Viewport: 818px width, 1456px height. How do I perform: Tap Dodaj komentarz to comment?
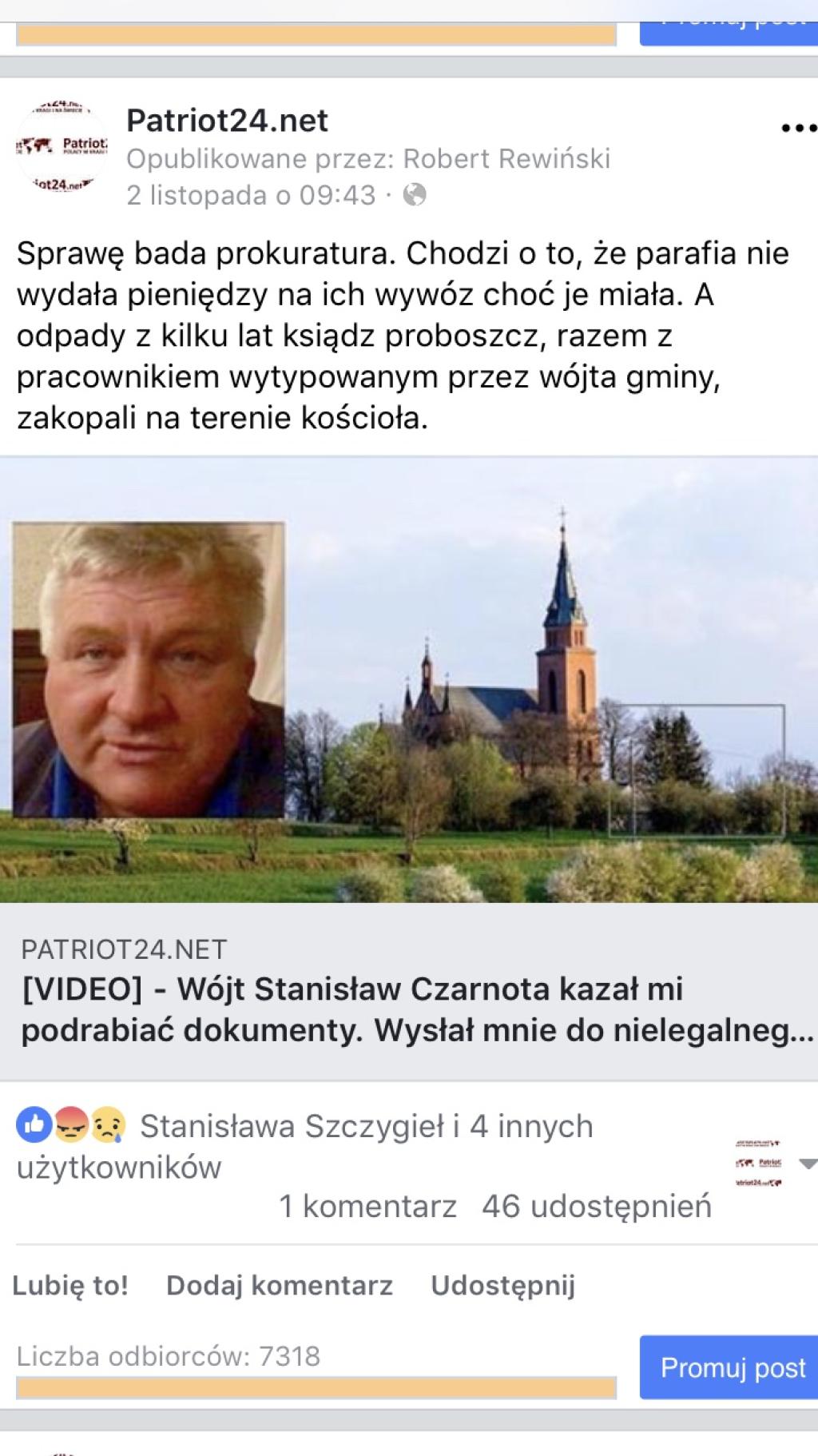(x=280, y=1285)
